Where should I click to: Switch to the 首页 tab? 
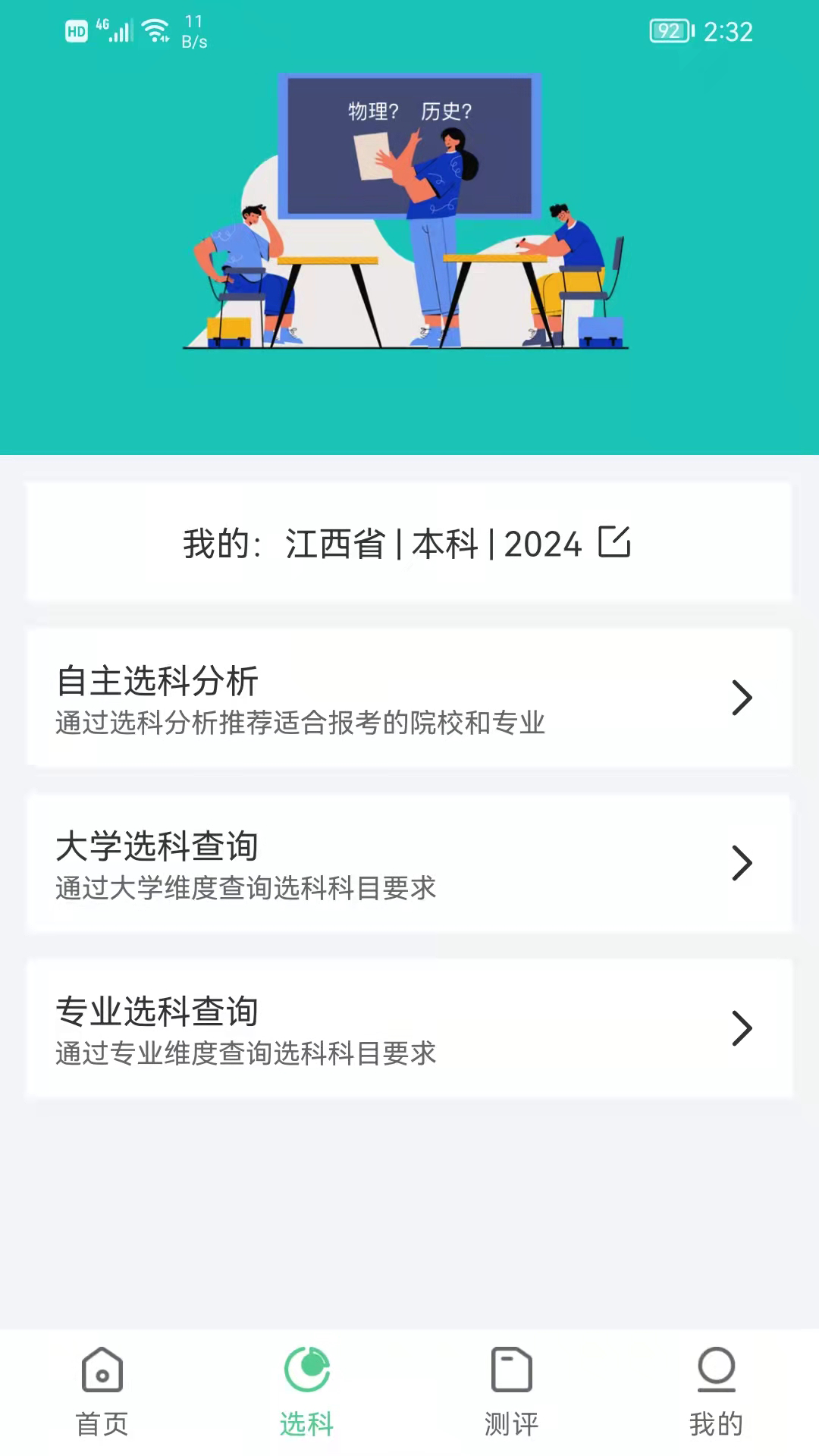(102, 1392)
